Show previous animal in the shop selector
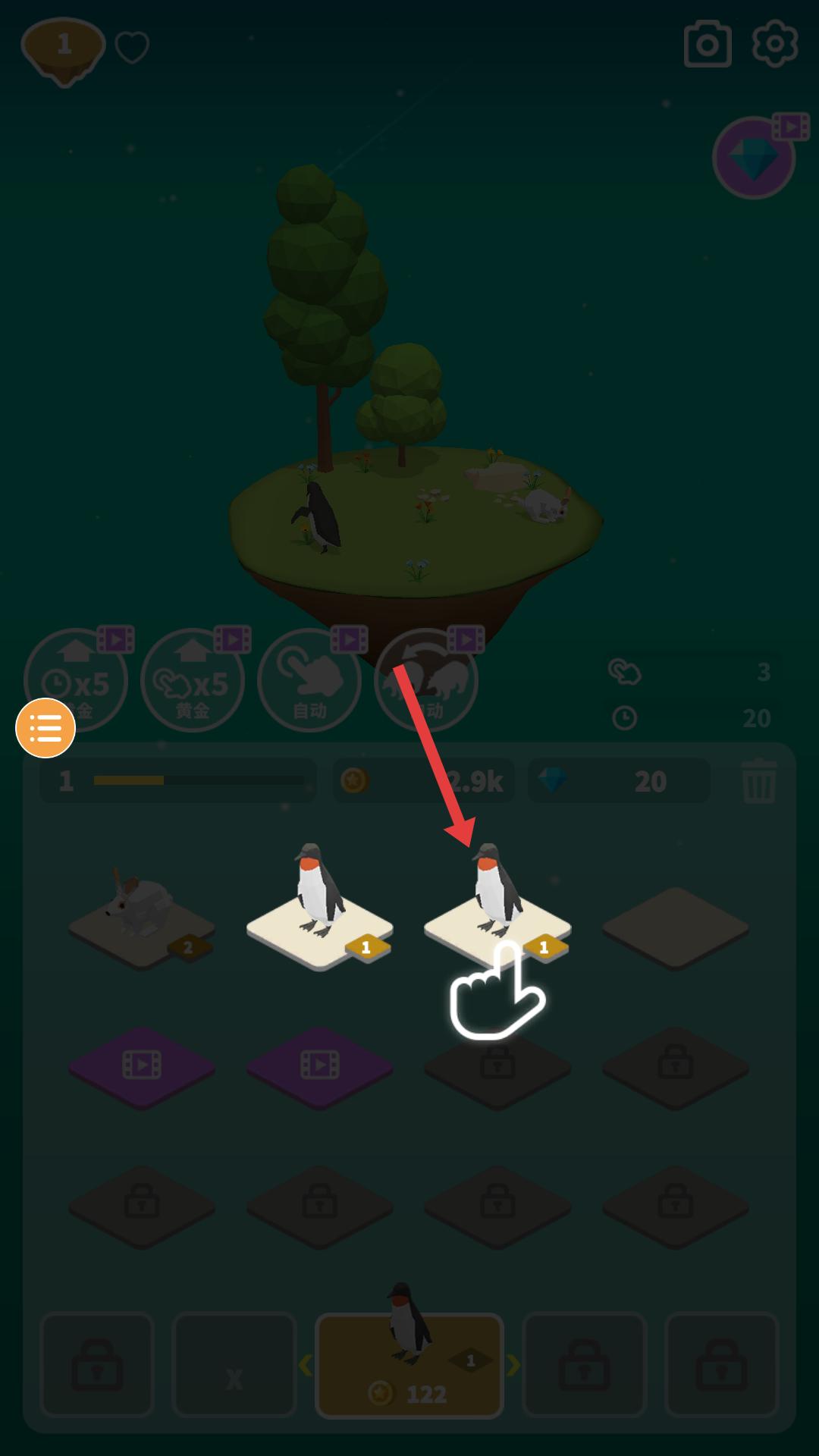The width and height of the screenshot is (819, 1456). 306,1365
